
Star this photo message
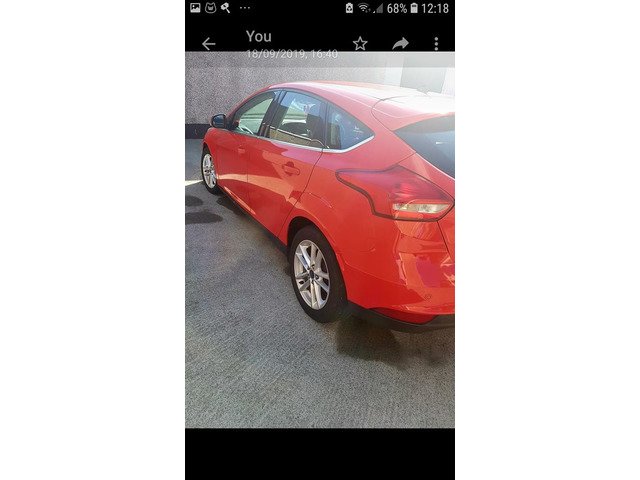pos(360,43)
